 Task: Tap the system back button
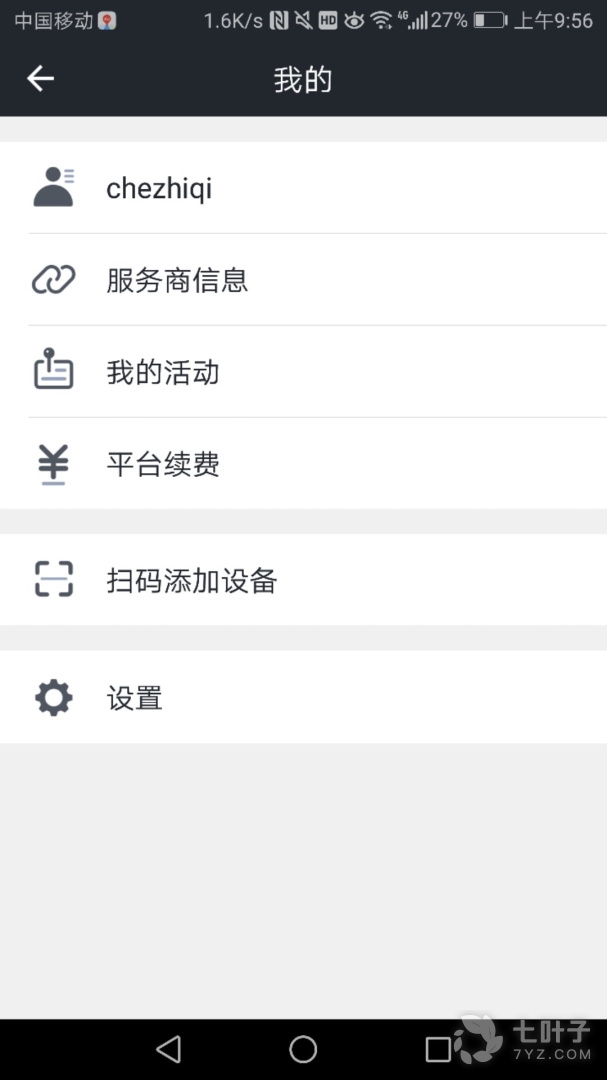[x=168, y=1049]
